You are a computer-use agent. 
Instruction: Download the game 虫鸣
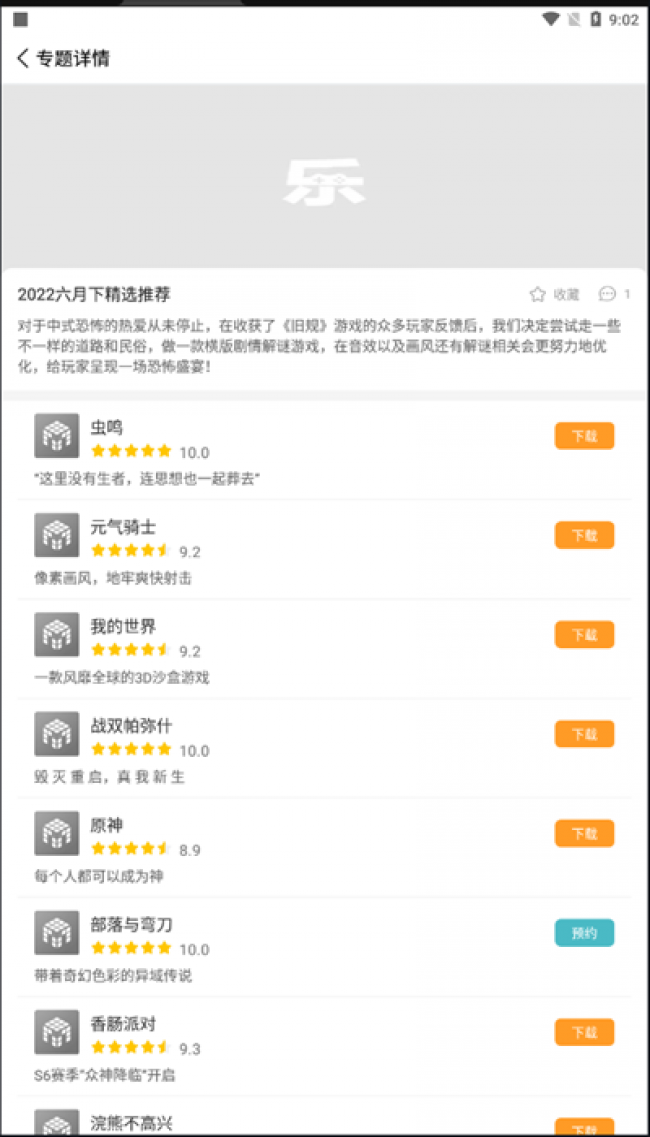584,436
